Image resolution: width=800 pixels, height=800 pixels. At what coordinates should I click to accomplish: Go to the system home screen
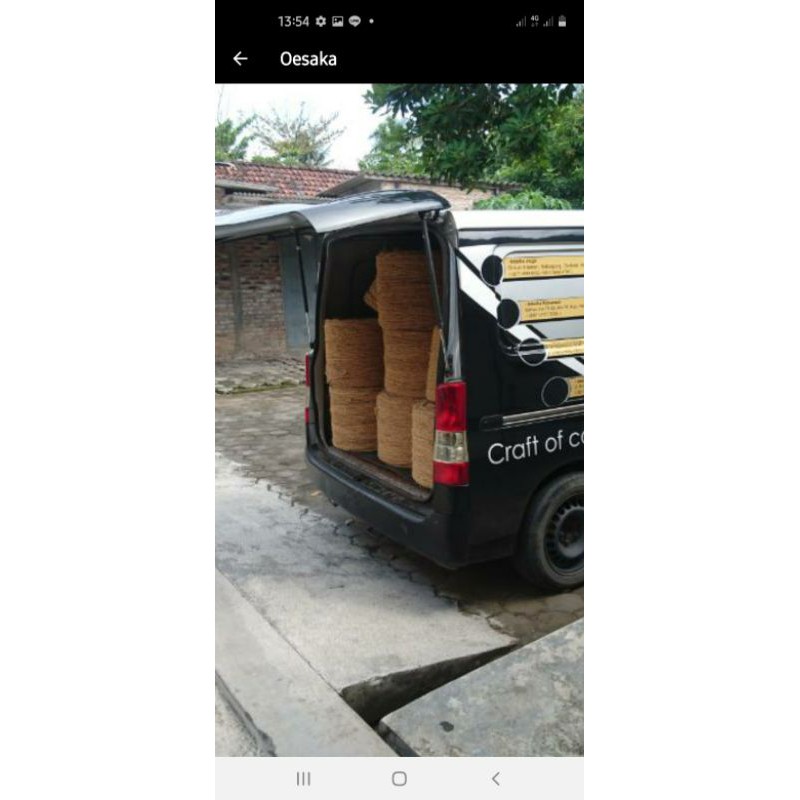[399, 779]
